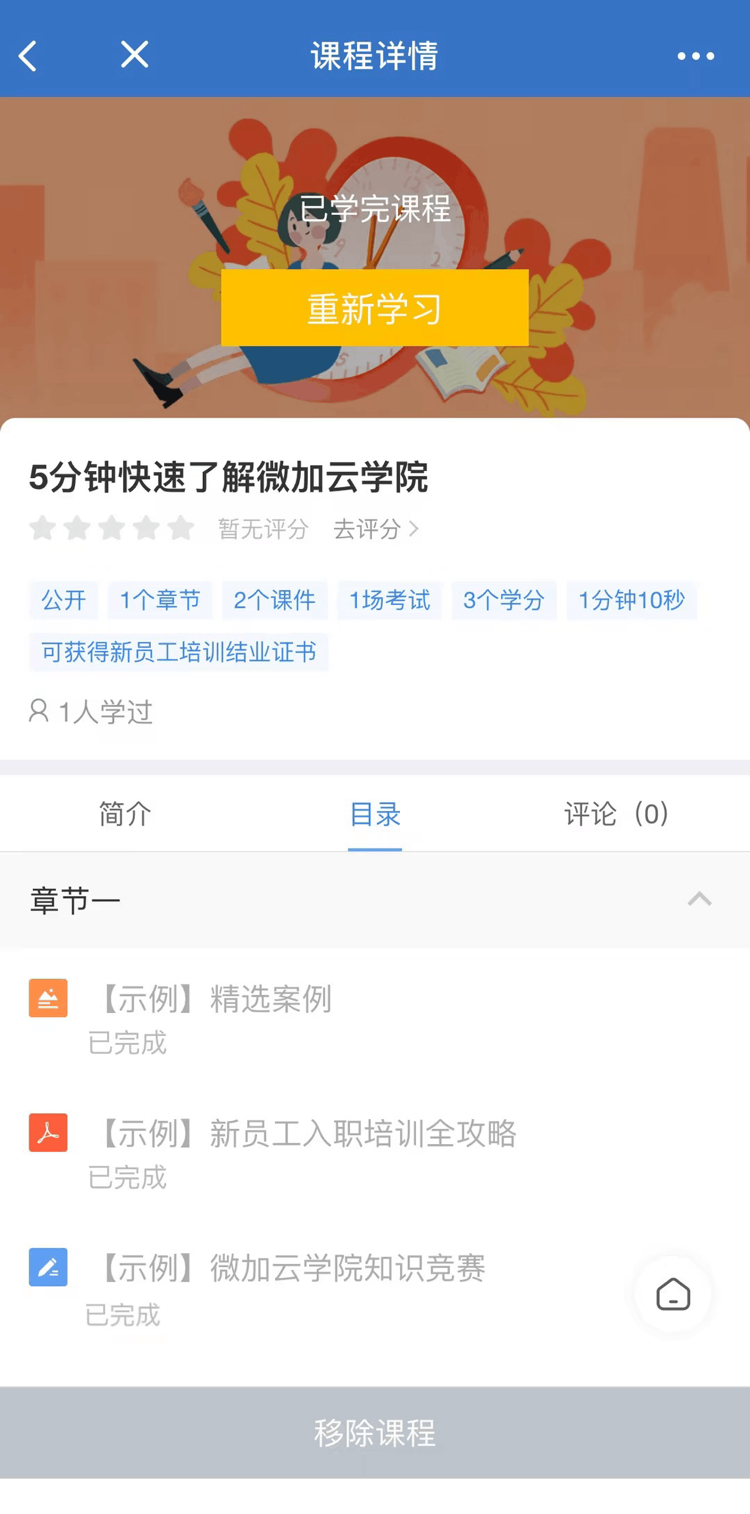Go back using the top-left arrow
Viewport: 750px width, 1514px height.
click(29, 56)
